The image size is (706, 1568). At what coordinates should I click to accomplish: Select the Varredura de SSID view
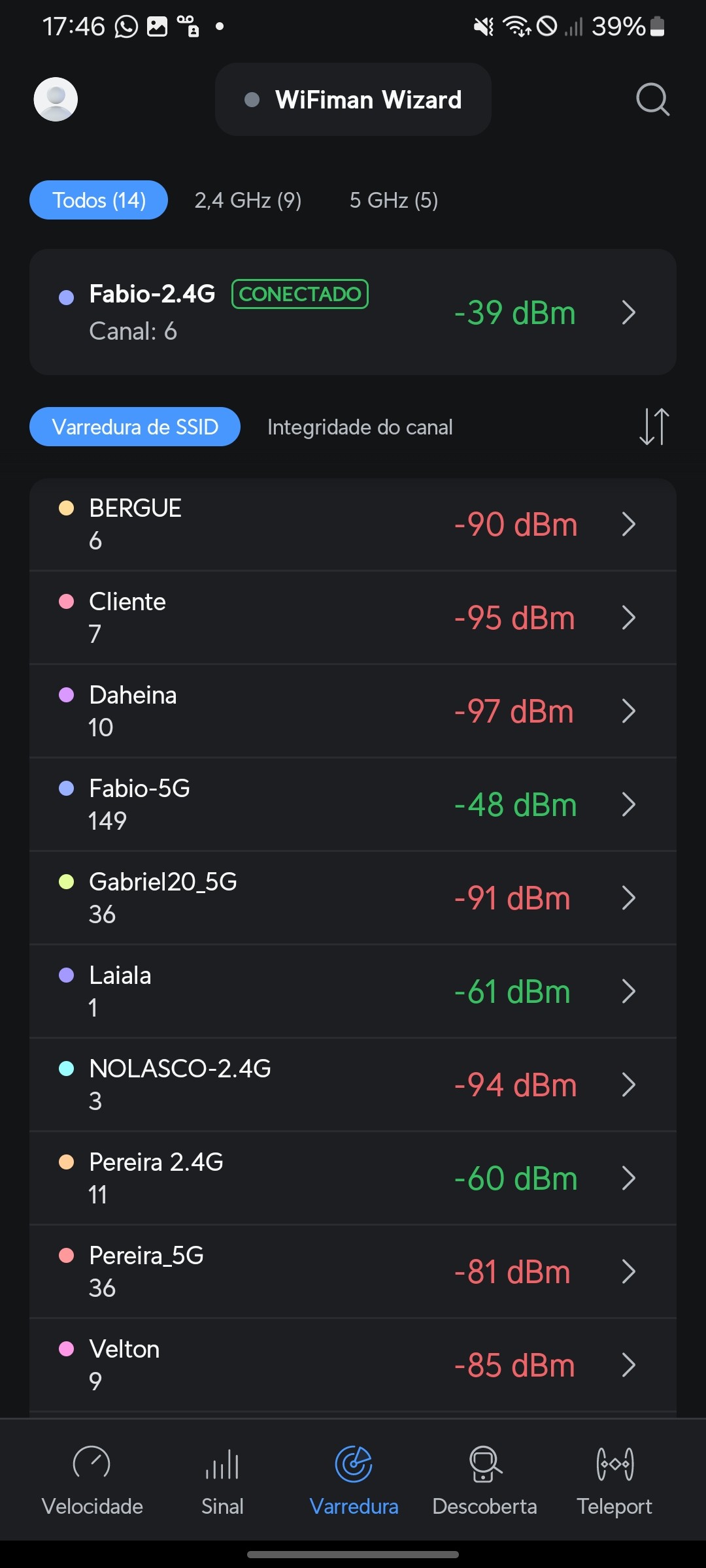[135, 427]
